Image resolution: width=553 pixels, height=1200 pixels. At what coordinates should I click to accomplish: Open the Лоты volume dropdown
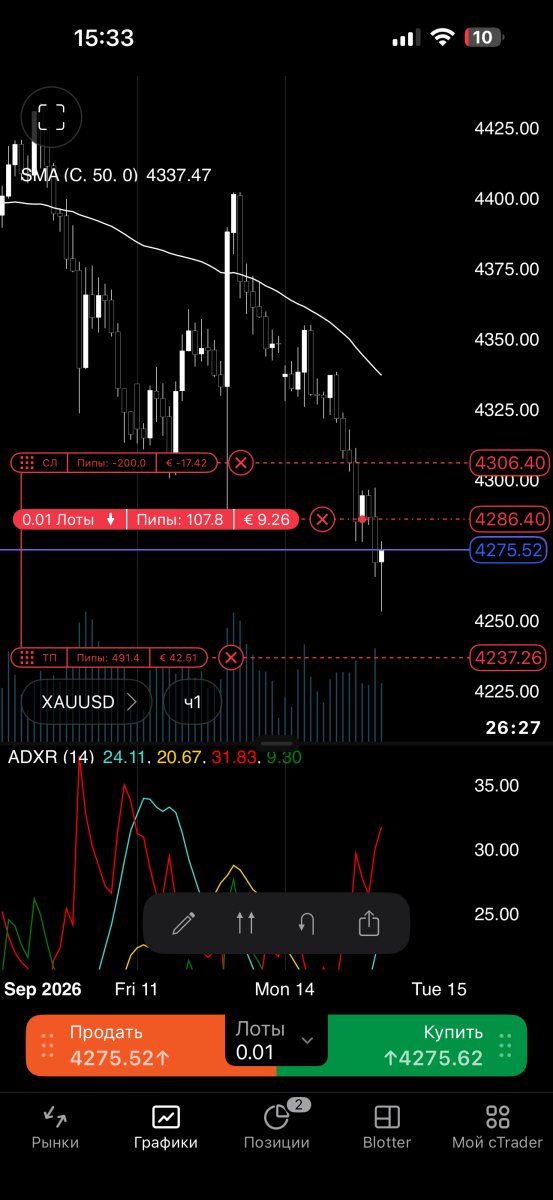tap(277, 1040)
